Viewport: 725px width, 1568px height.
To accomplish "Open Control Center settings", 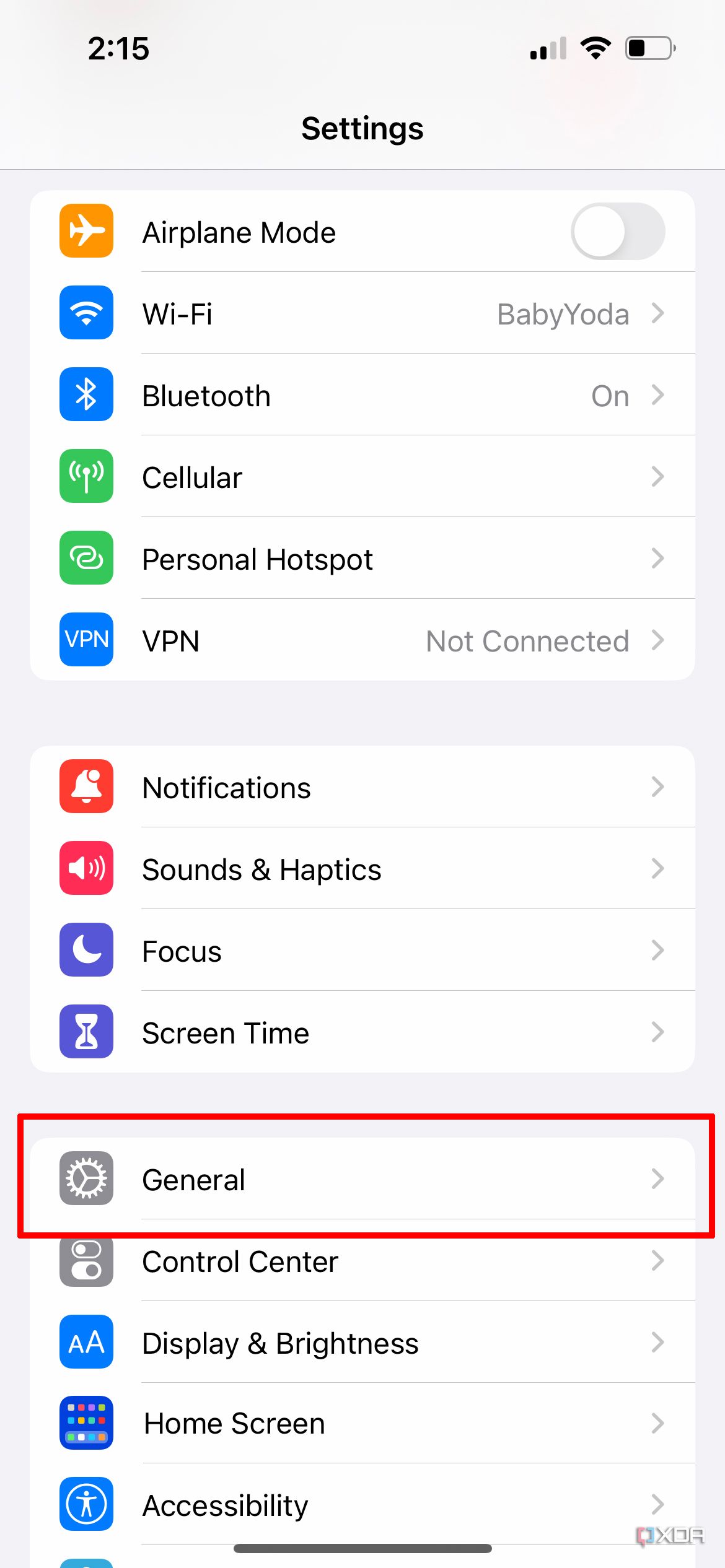I will coord(362,1261).
